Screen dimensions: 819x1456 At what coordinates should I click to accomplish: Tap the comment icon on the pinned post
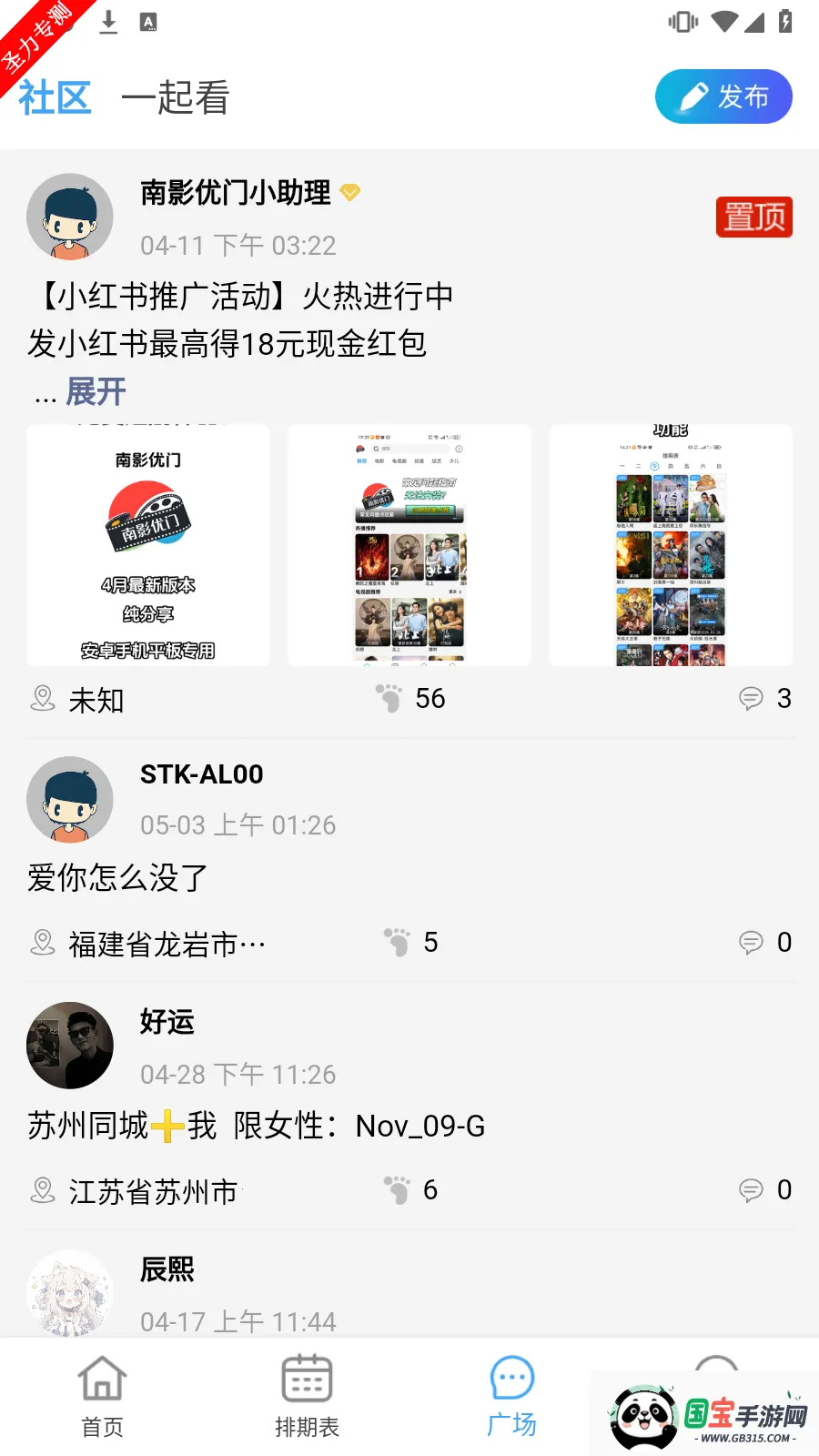pos(750,699)
